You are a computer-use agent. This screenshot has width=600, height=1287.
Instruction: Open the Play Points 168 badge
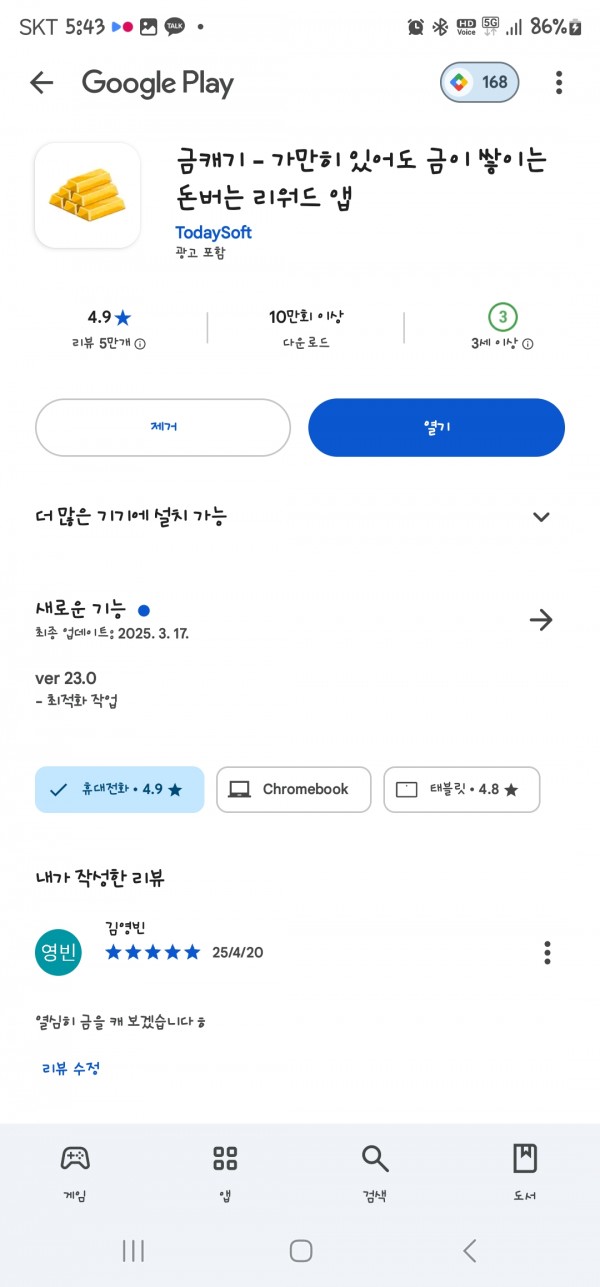pyautogui.click(x=480, y=82)
